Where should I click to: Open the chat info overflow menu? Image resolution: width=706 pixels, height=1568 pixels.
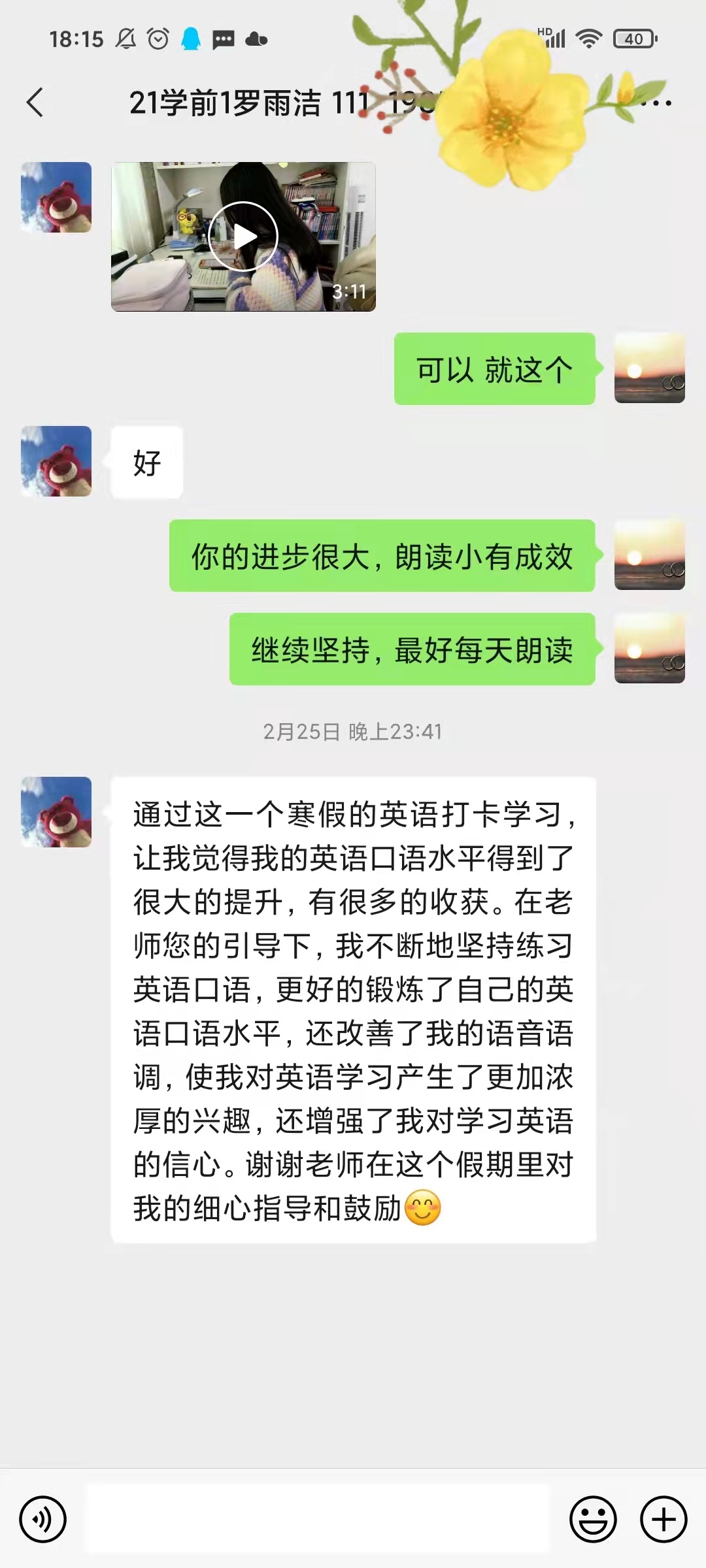pyautogui.click(x=656, y=103)
